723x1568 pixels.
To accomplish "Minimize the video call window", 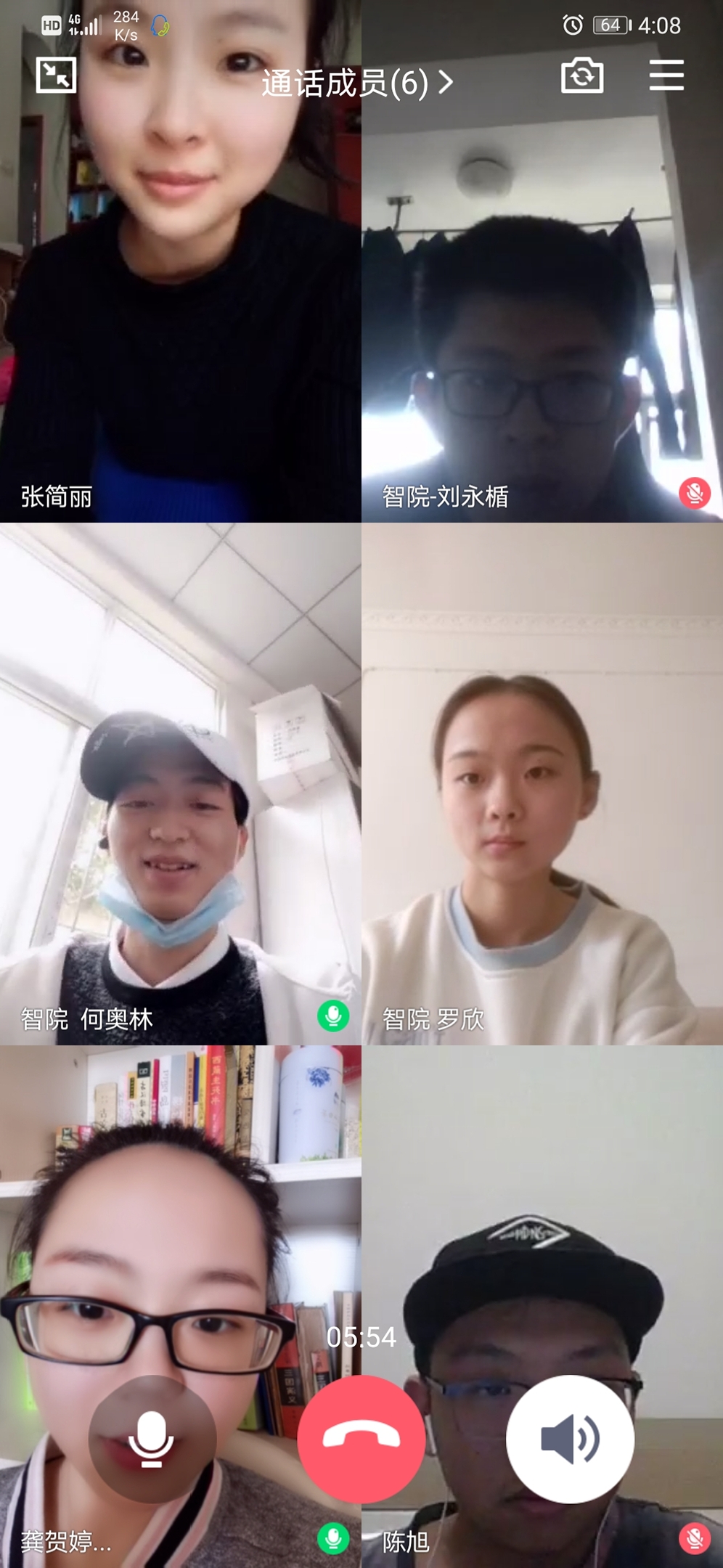I will [x=57, y=75].
